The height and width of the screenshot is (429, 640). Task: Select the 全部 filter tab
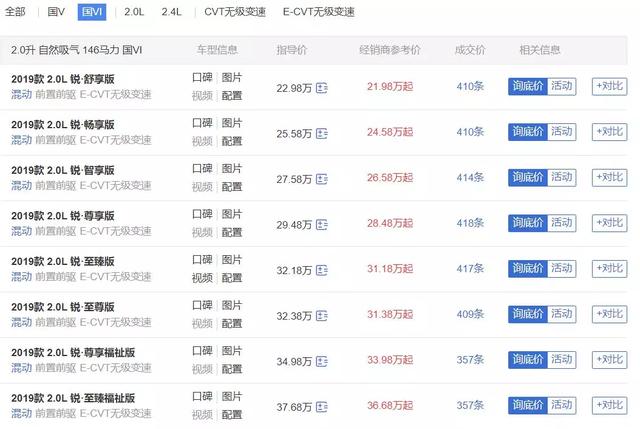pyautogui.click(x=17, y=13)
